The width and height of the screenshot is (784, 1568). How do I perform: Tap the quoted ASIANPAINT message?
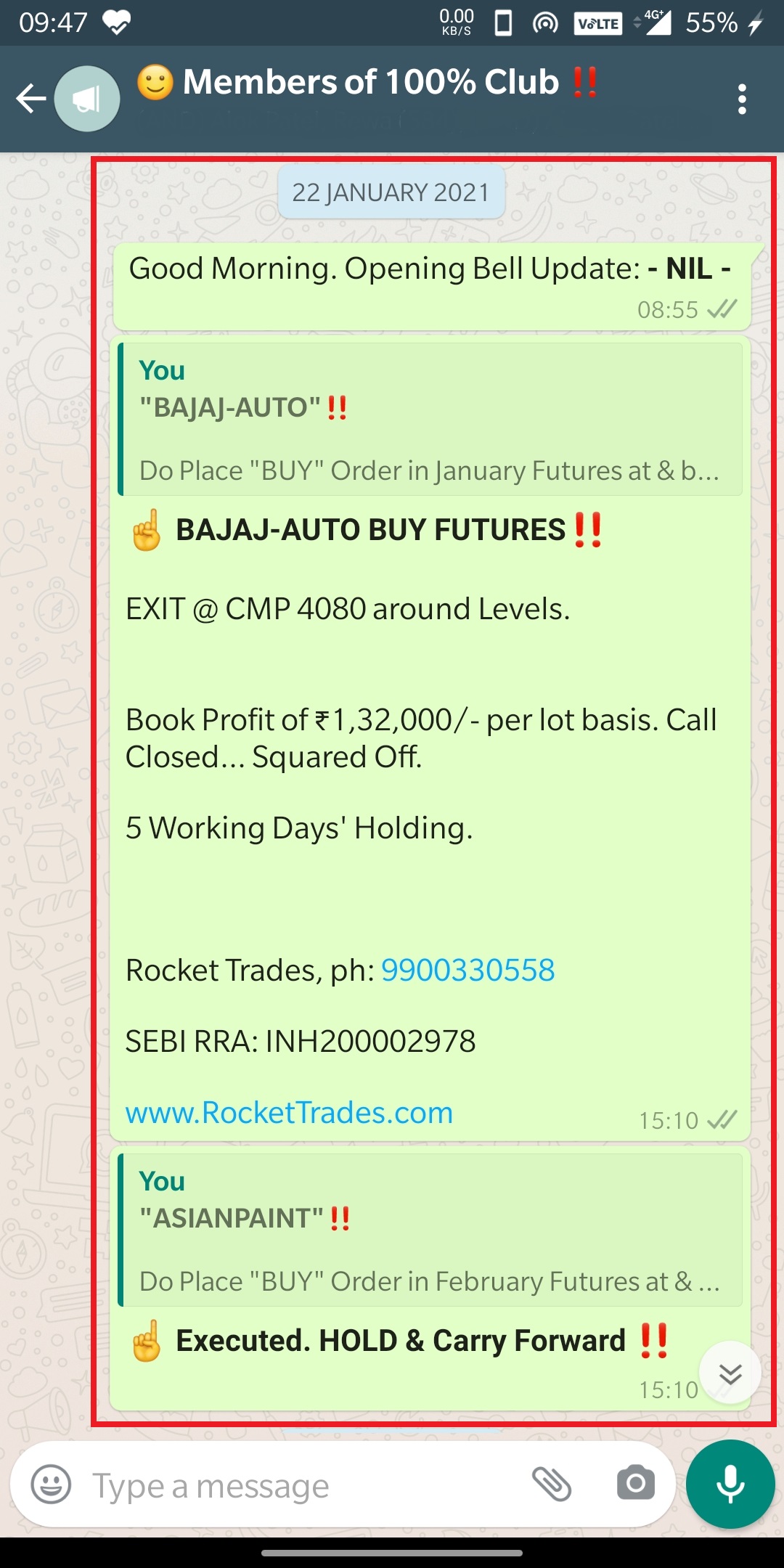(x=430, y=1230)
